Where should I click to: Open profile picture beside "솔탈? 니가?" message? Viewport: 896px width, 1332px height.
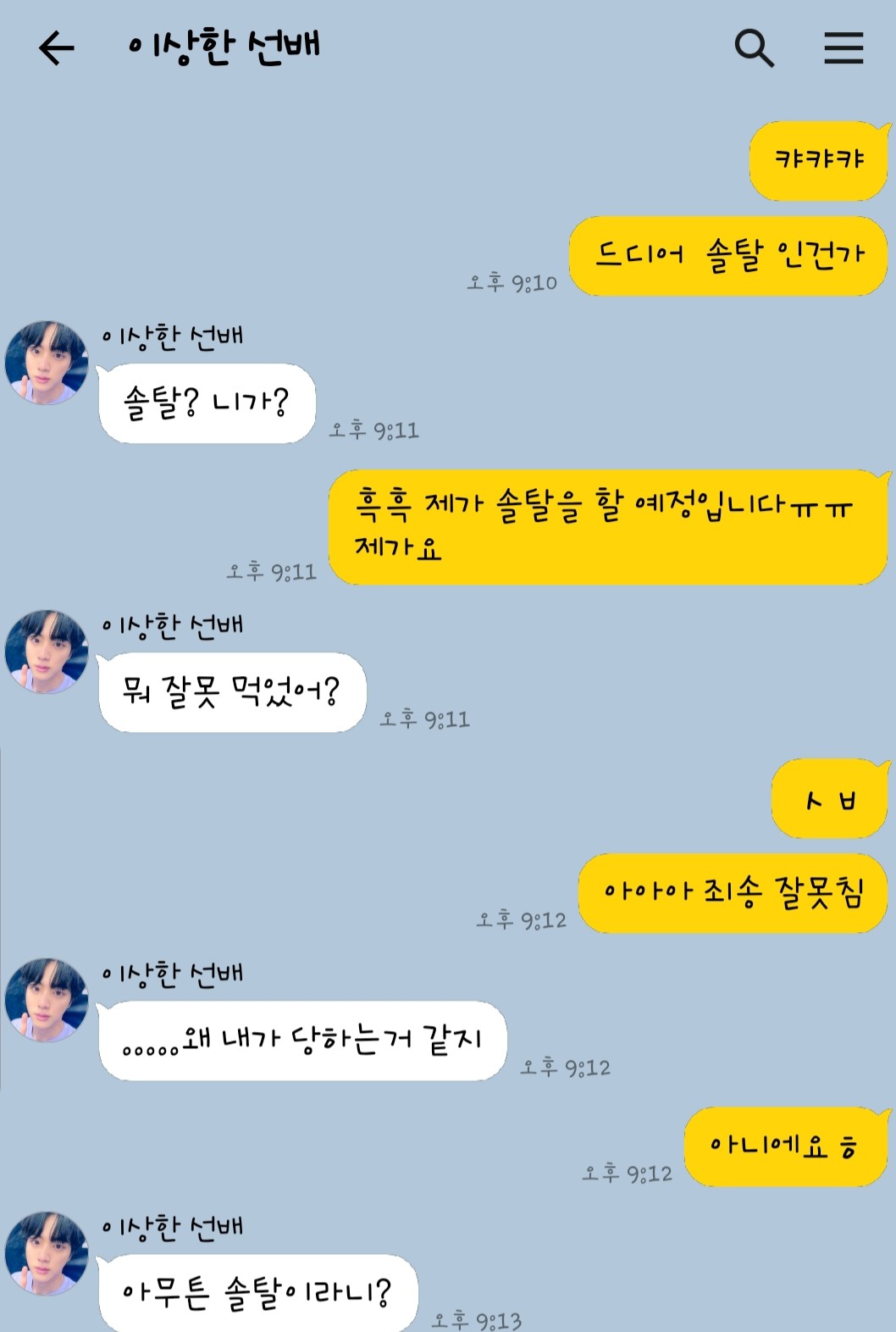[x=47, y=363]
